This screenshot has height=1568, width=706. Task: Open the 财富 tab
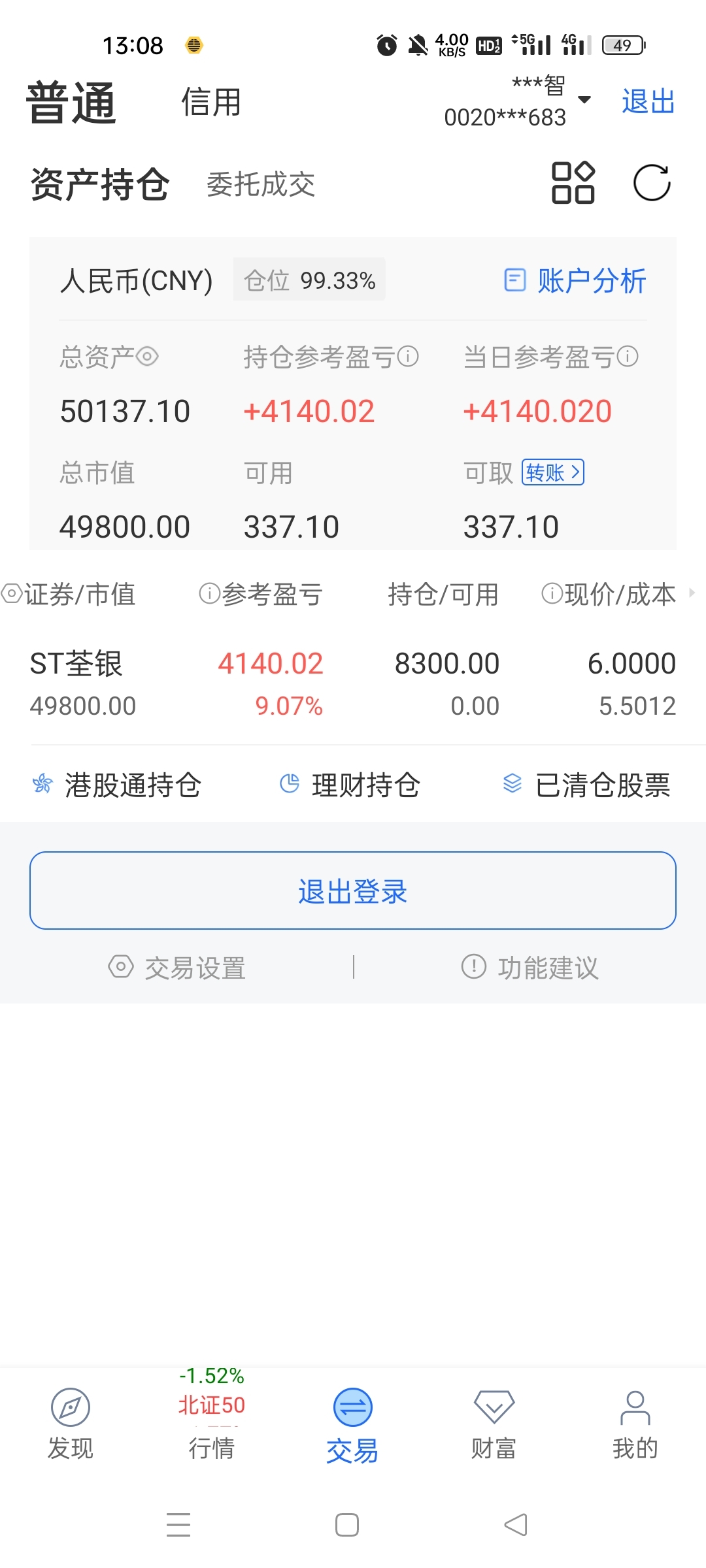click(x=494, y=1425)
